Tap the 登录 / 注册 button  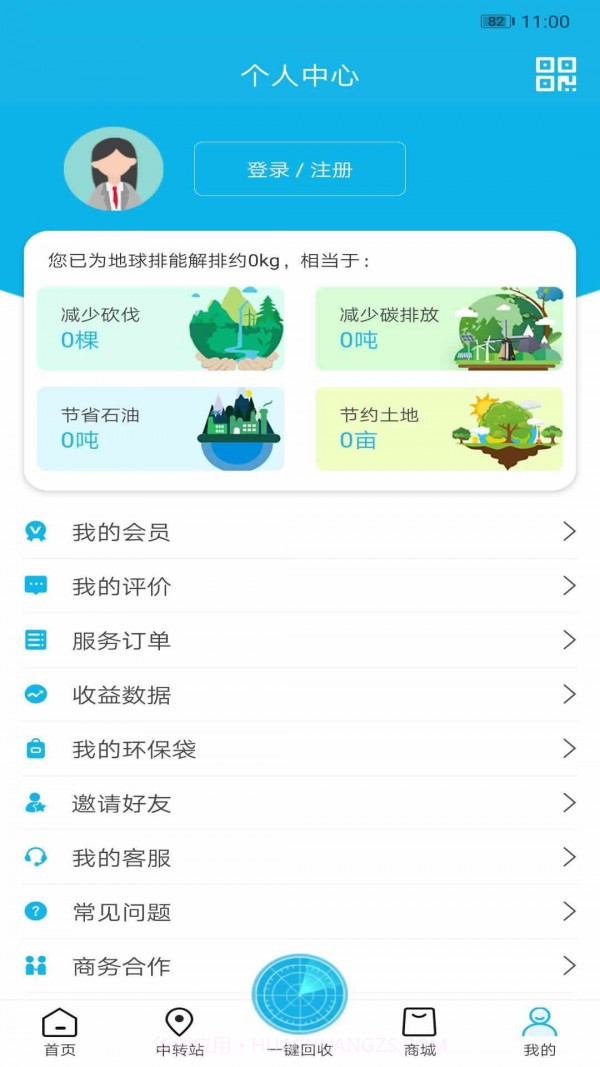coord(300,169)
